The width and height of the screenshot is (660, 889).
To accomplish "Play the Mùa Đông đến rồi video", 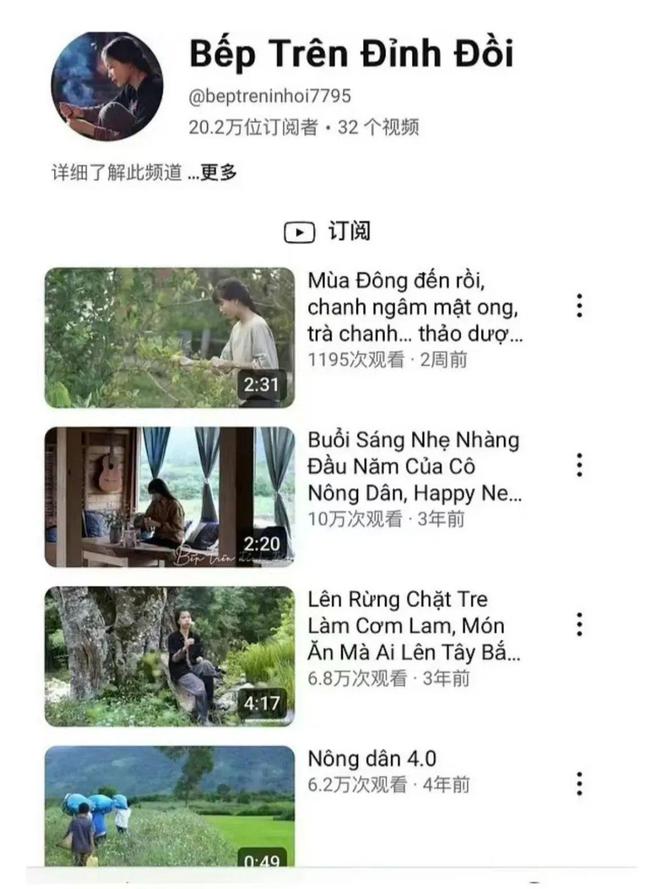I will [x=170, y=337].
